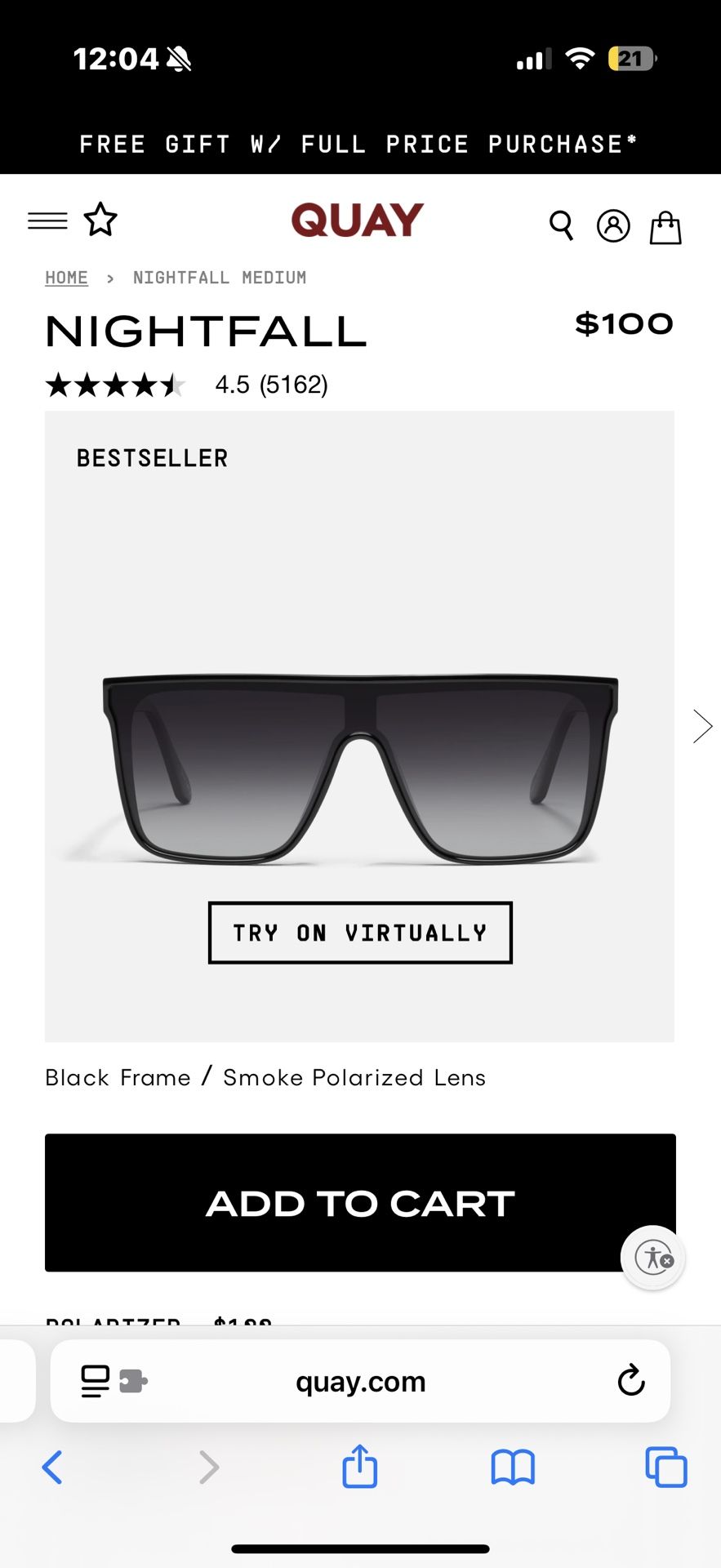Open your wishlist via the star icon
Viewport: 721px width, 1568px height.
pos(100,220)
